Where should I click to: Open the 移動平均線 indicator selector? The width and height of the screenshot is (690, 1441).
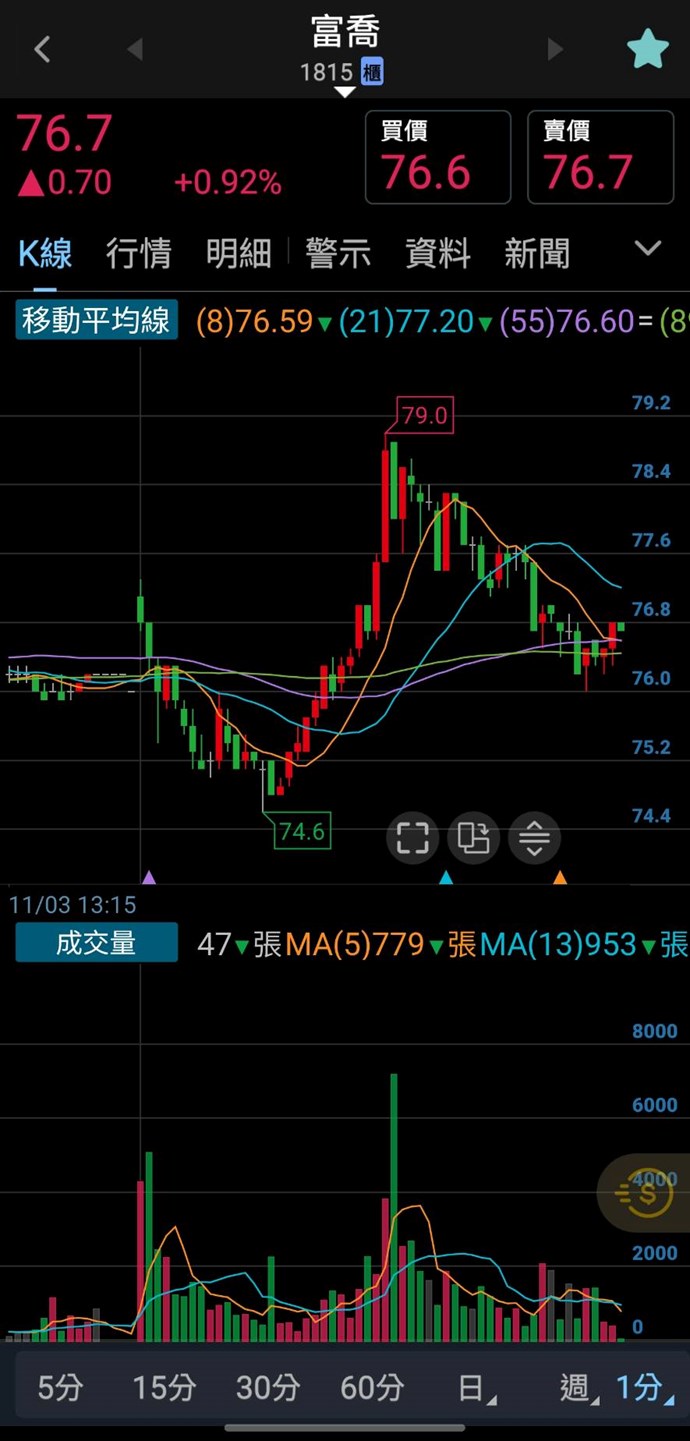click(96, 321)
